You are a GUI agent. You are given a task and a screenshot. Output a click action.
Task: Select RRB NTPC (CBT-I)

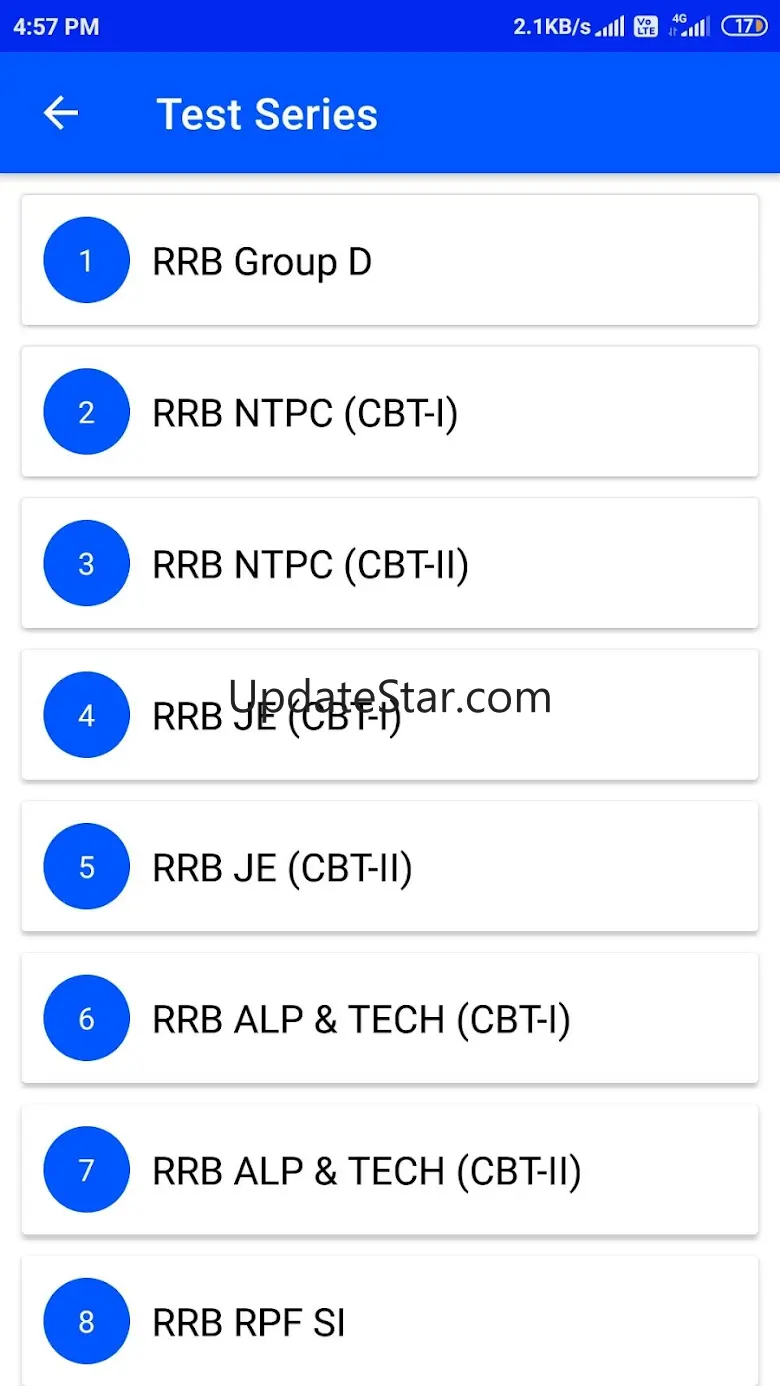pos(390,412)
